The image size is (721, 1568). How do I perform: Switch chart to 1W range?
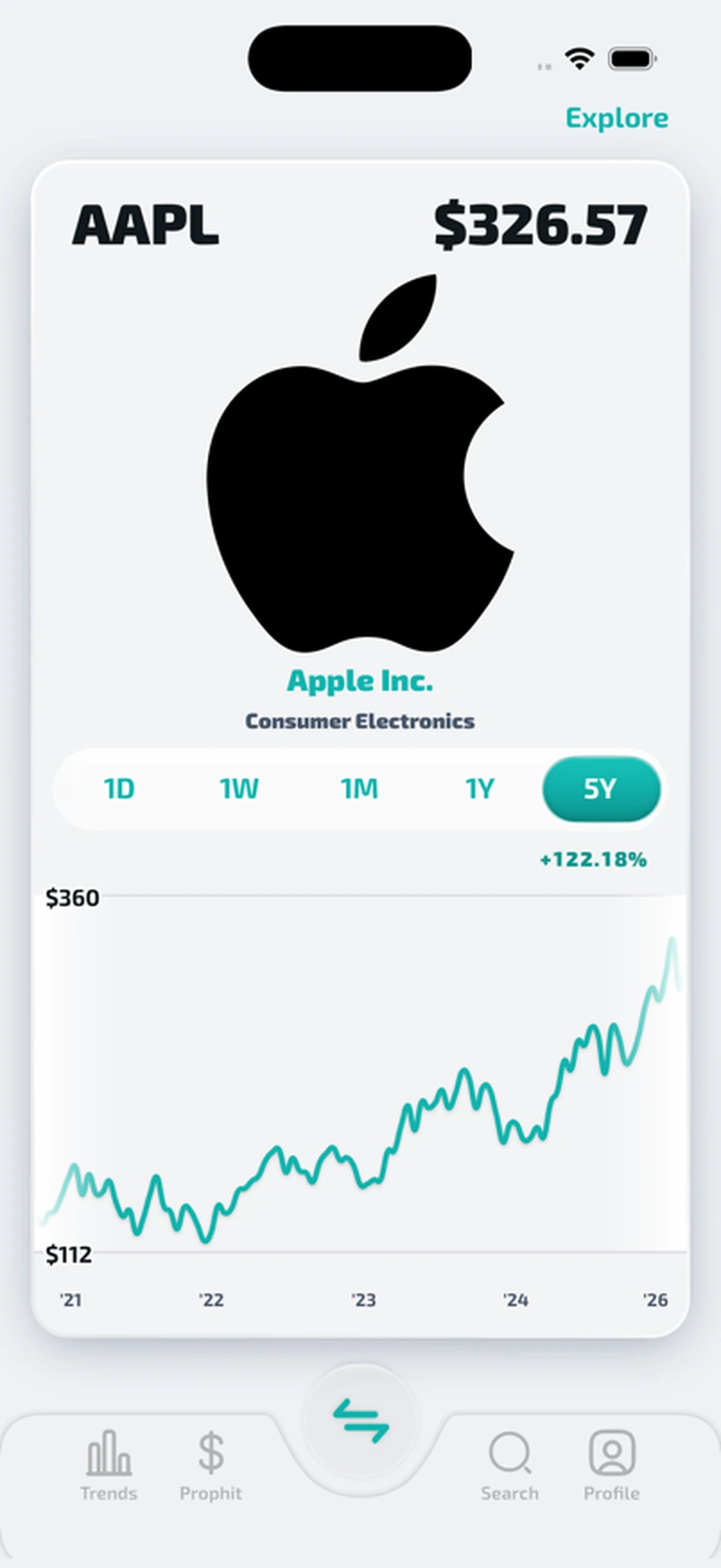click(239, 788)
